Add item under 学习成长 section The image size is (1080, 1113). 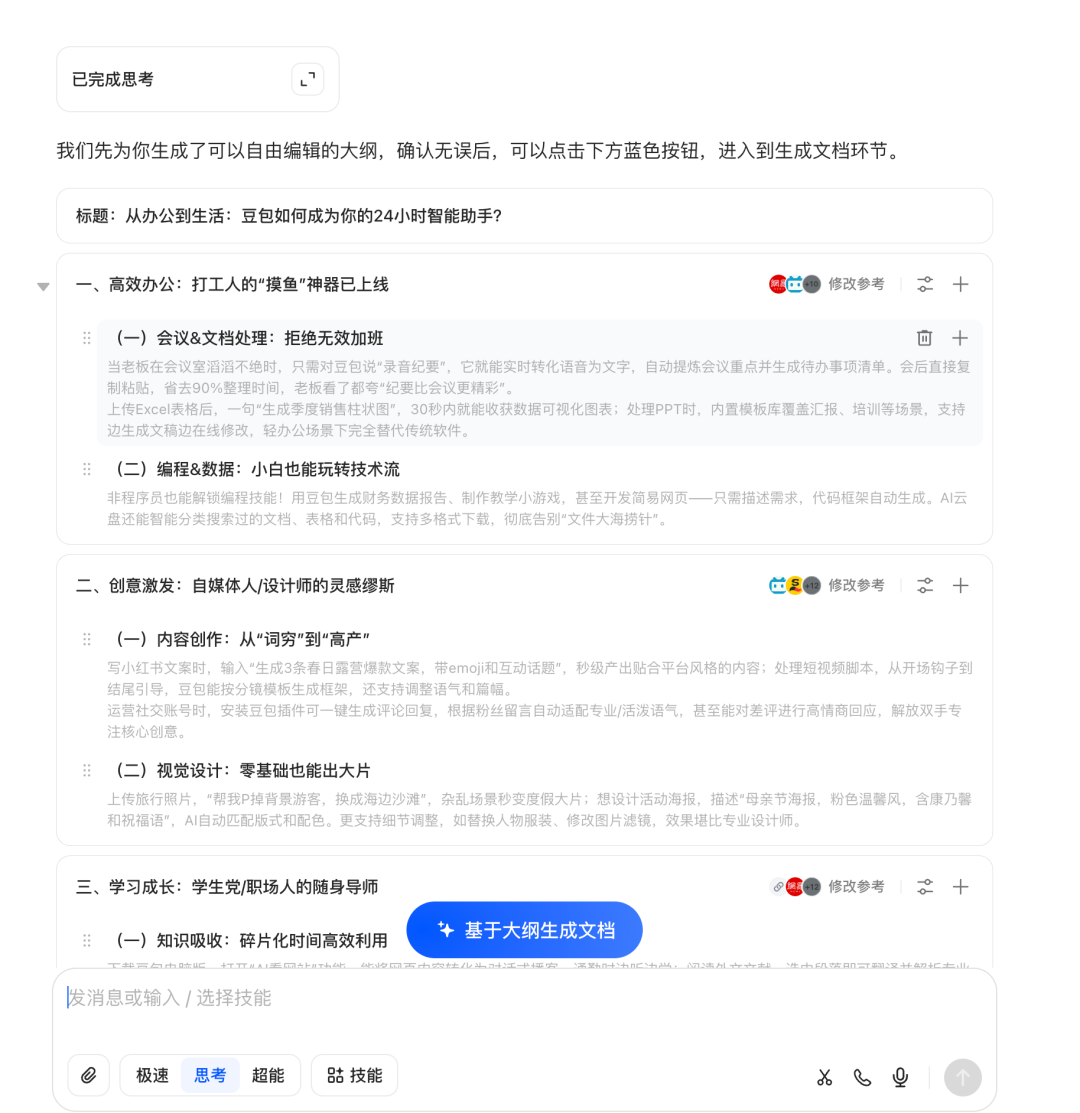[x=960, y=886]
